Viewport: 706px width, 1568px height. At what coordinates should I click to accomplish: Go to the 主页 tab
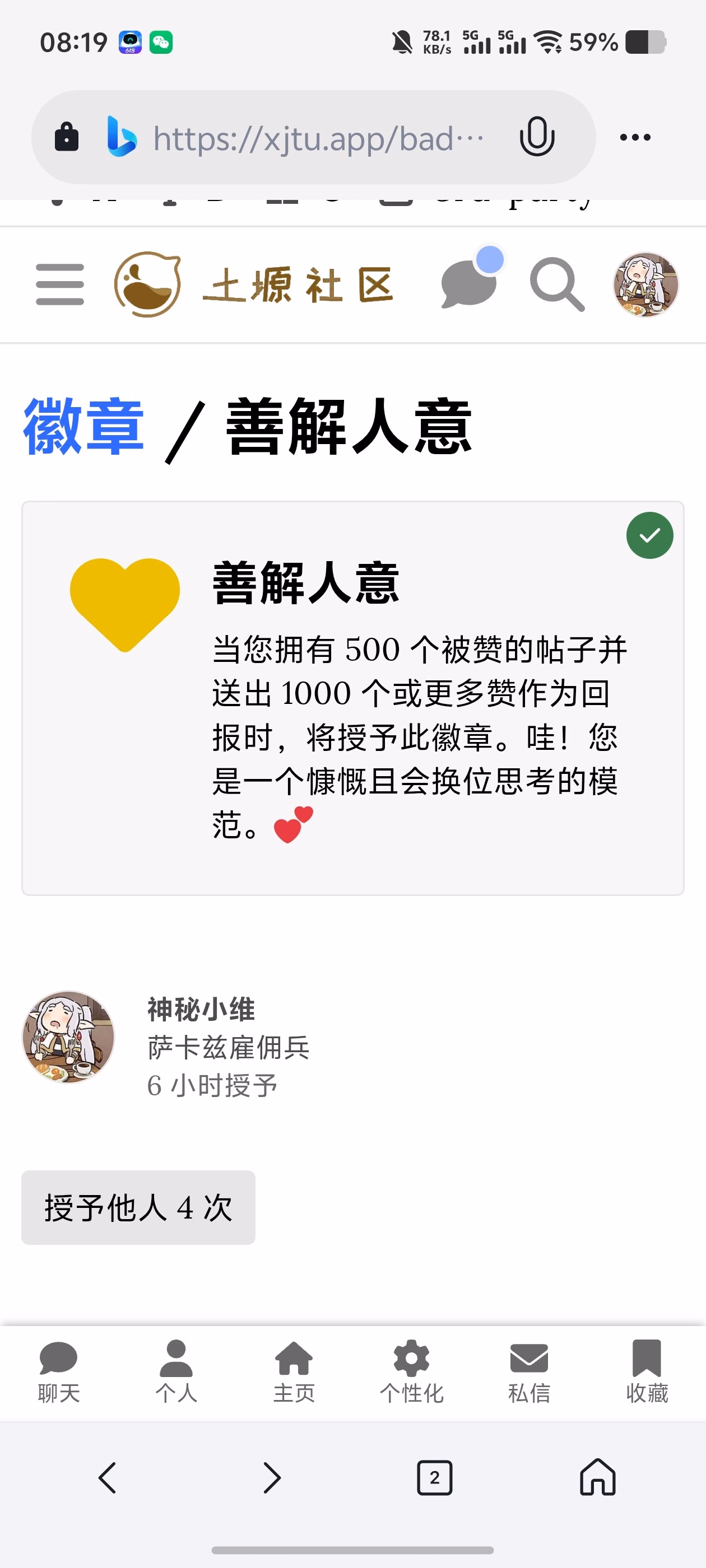(294, 1372)
